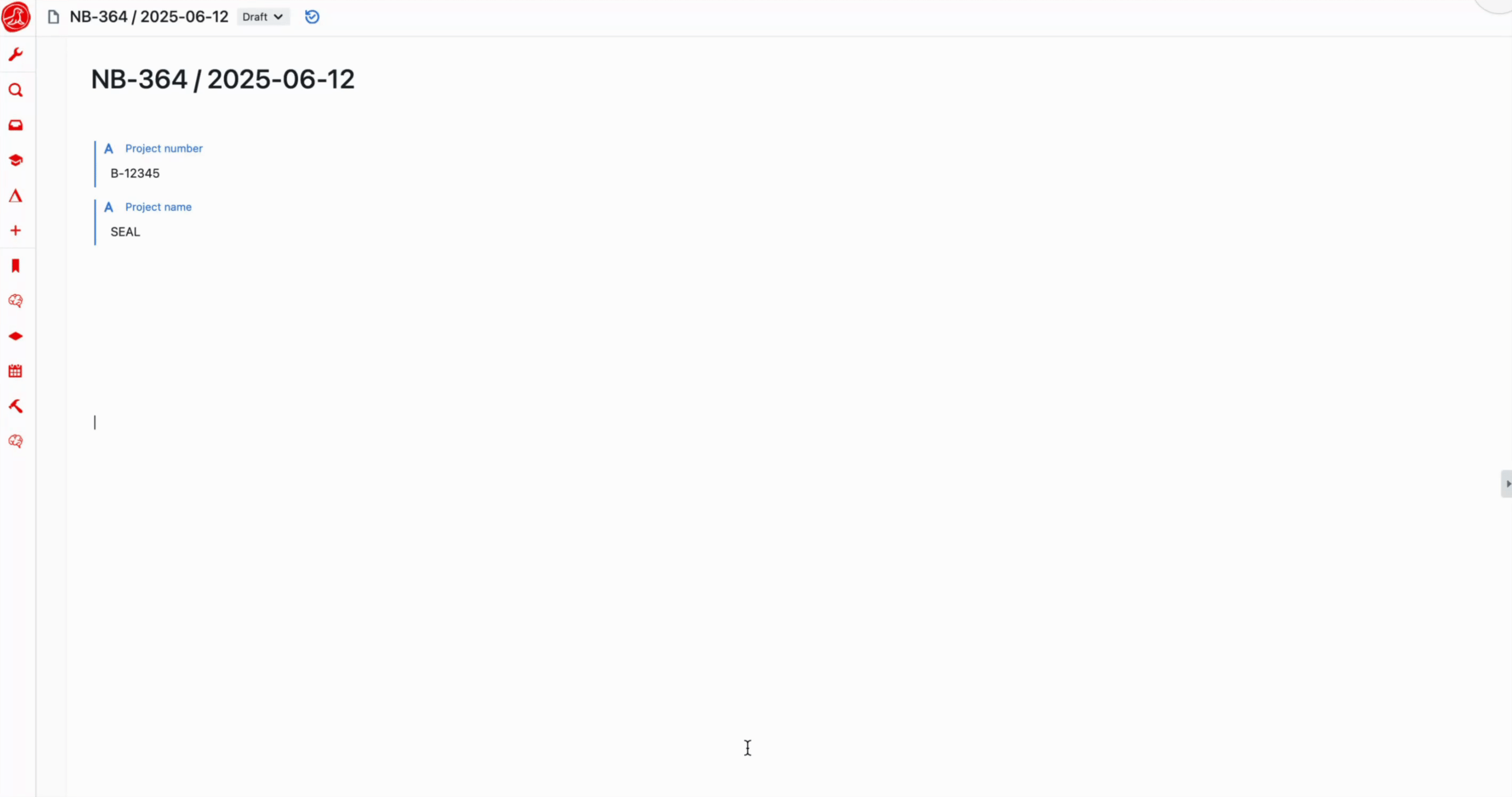
Task: Open the calendar icon in sidebar
Action: tap(16, 371)
